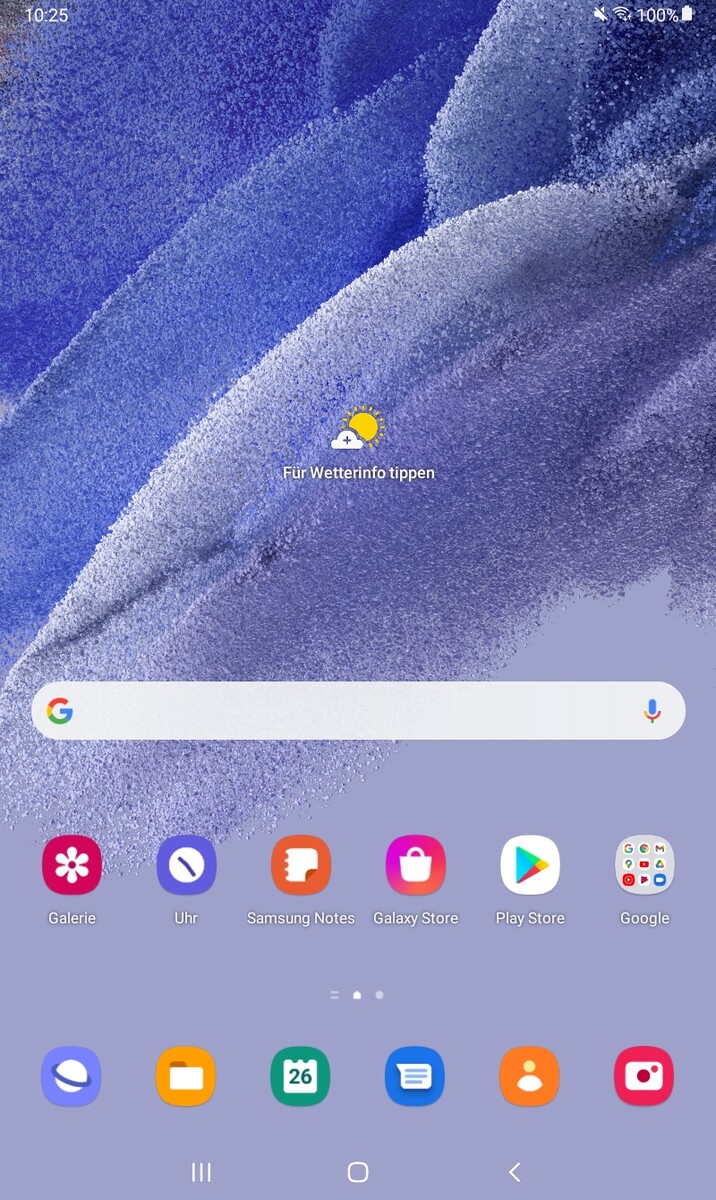The height and width of the screenshot is (1200, 716).
Task: Open the Play Store
Action: (530, 866)
